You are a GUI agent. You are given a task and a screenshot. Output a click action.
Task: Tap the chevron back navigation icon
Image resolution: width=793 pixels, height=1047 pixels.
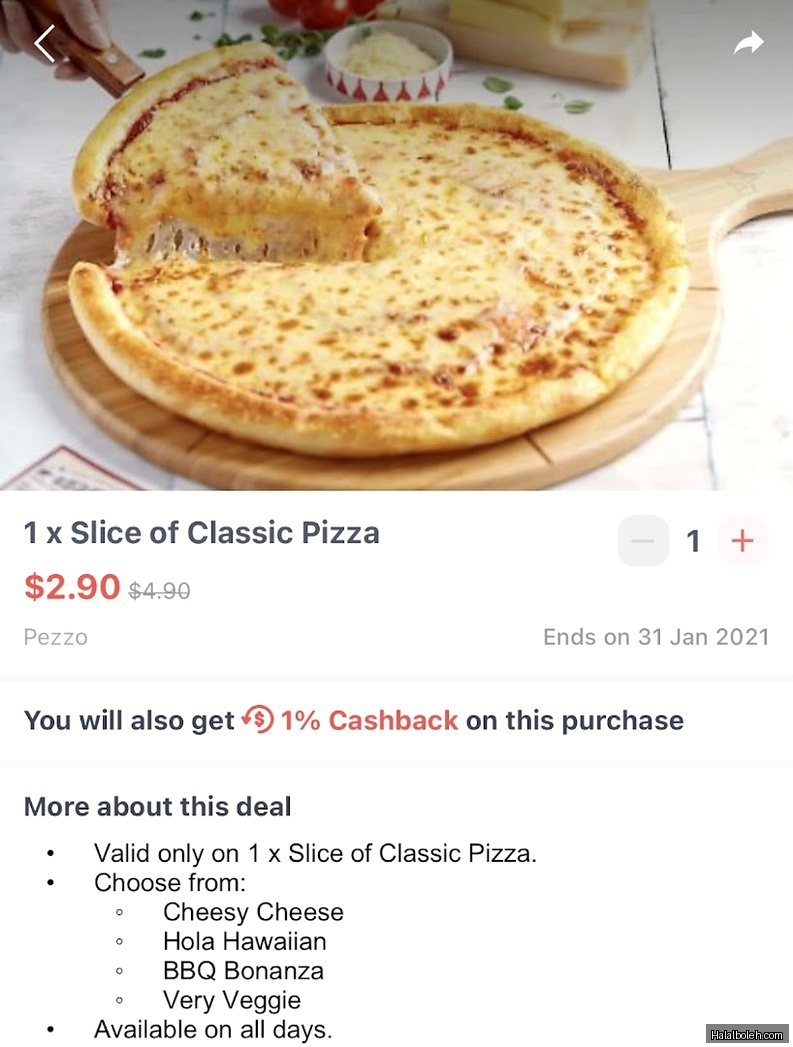coord(44,43)
